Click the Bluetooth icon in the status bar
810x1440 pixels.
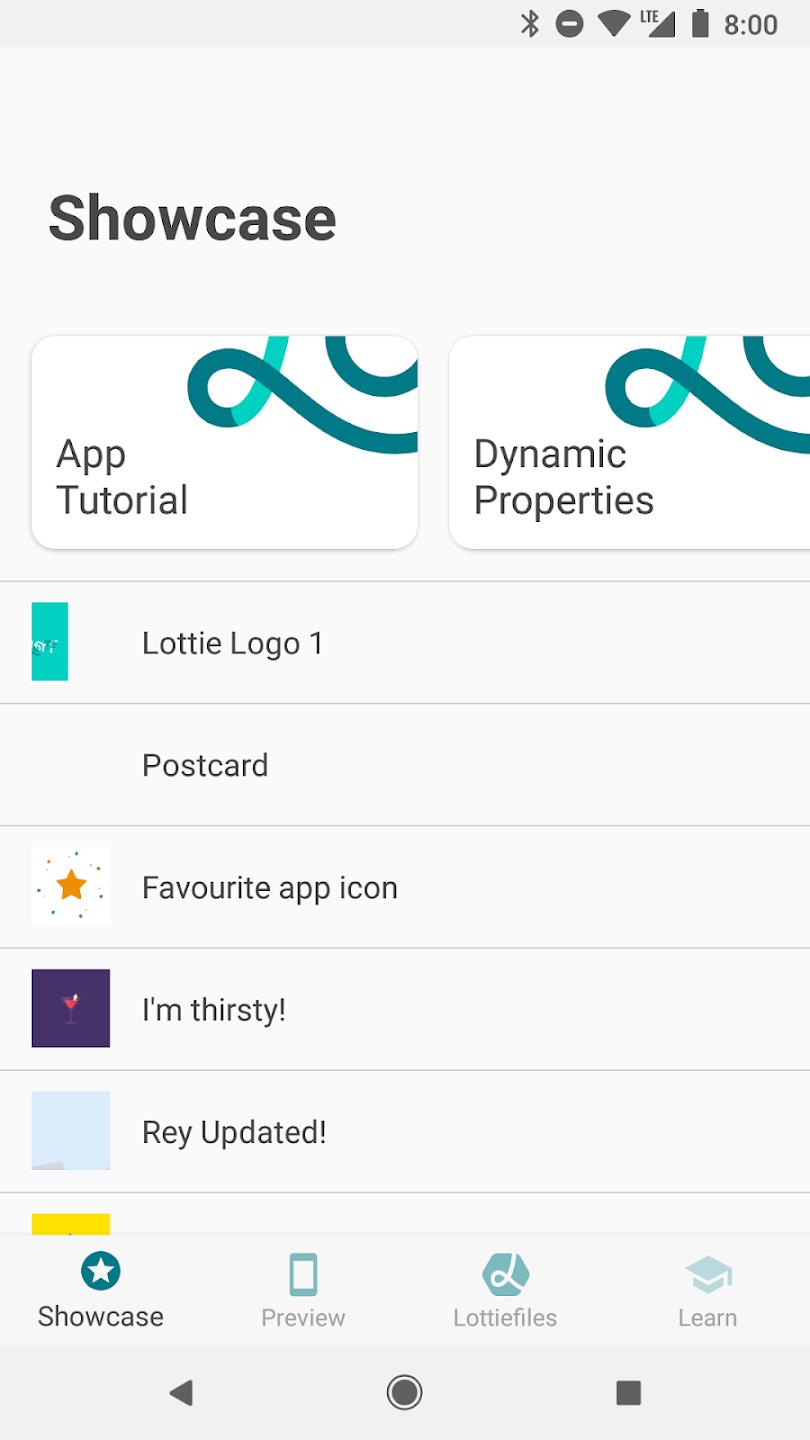point(530,23)
